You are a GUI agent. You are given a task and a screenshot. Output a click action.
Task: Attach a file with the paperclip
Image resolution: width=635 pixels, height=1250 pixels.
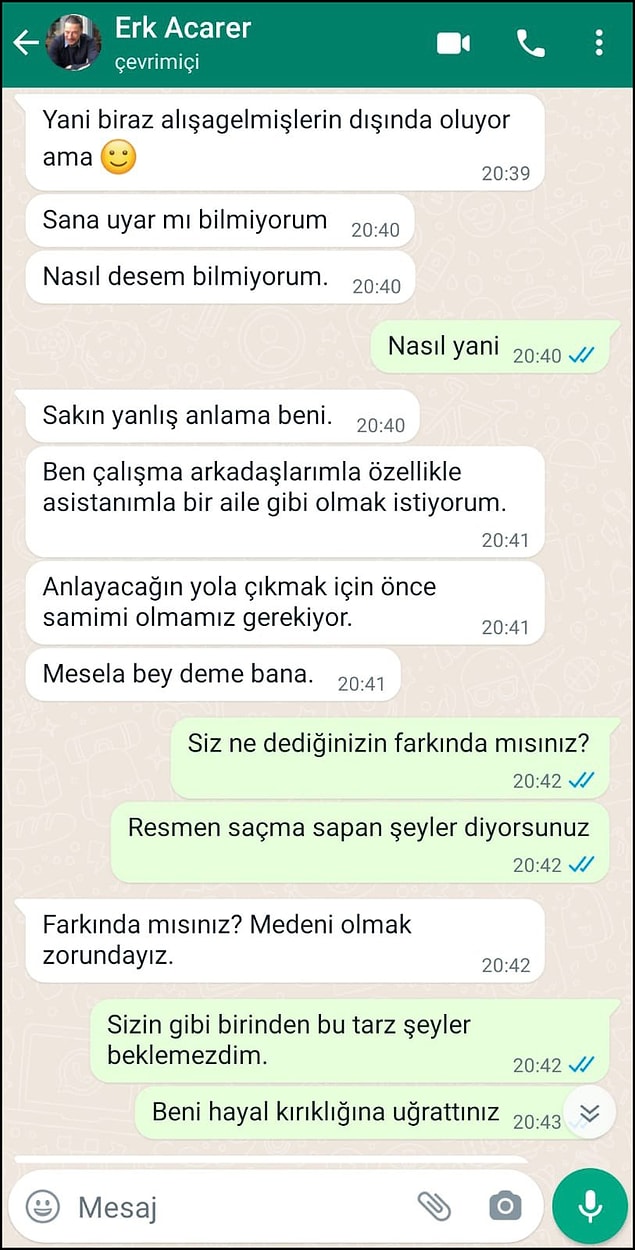[434, 1206]
